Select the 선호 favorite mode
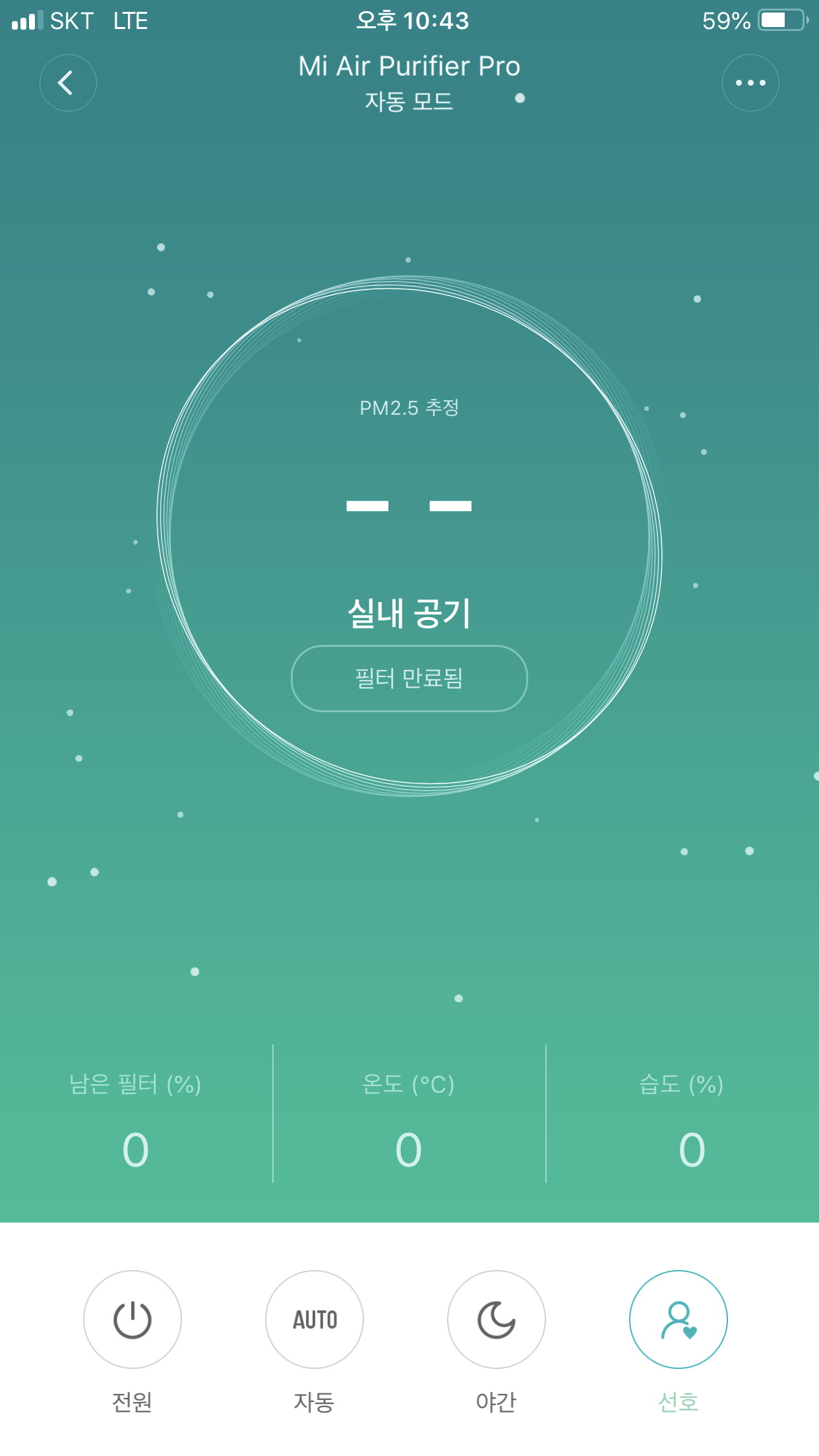Image resolution: width=819 pixels, height=1456 pixels. 679,1319
